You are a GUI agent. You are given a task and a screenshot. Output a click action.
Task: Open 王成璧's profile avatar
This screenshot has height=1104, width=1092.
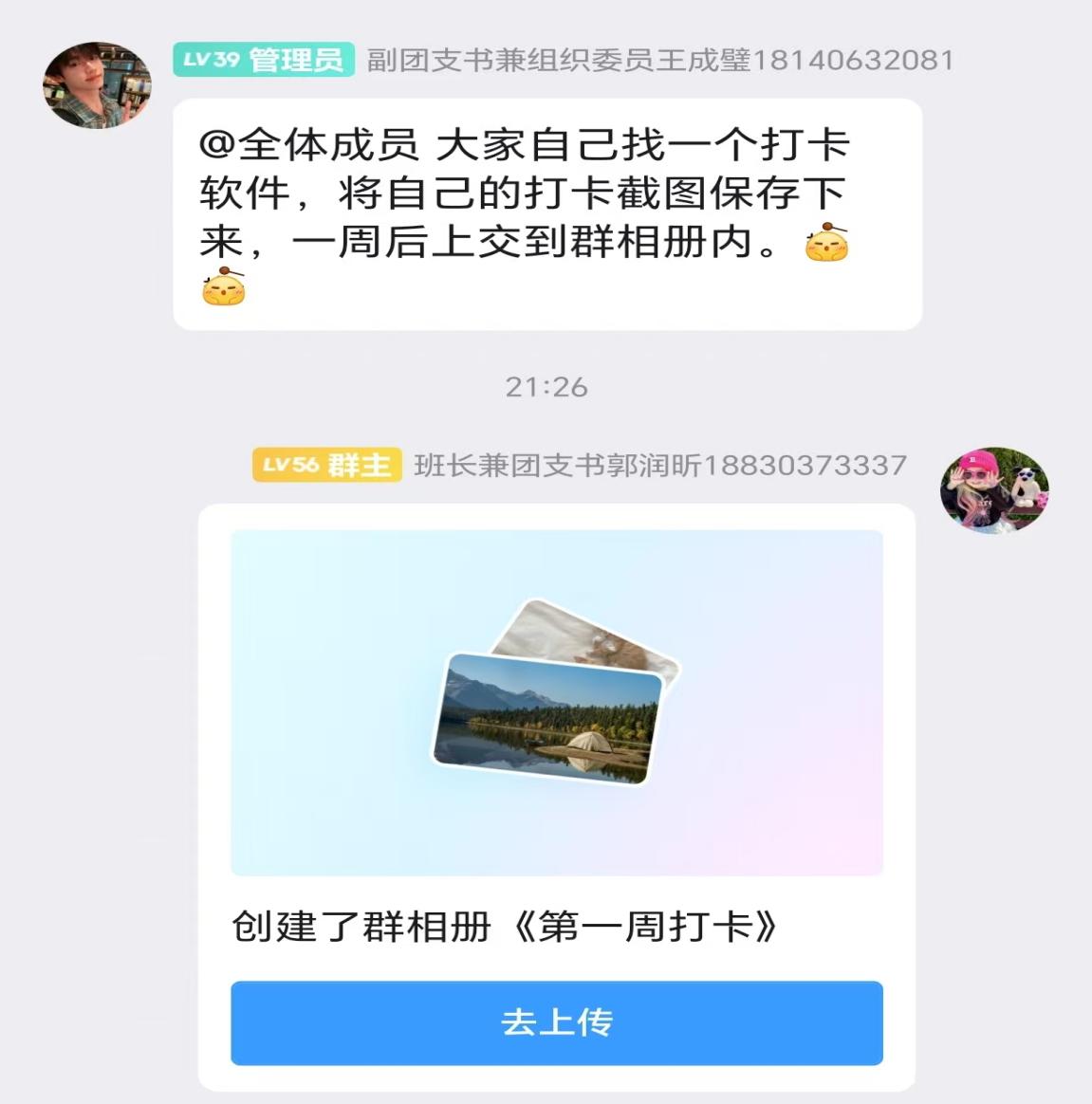click(x=97, y=85)
